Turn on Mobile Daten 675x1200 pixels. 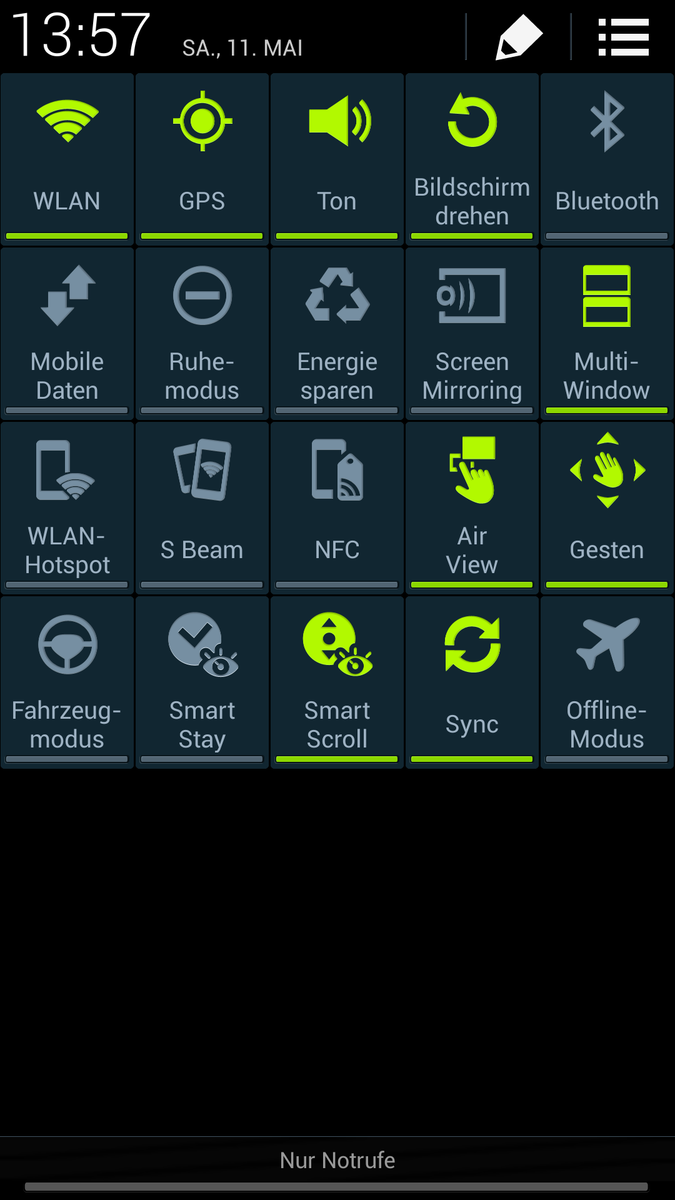coord(67,332)
